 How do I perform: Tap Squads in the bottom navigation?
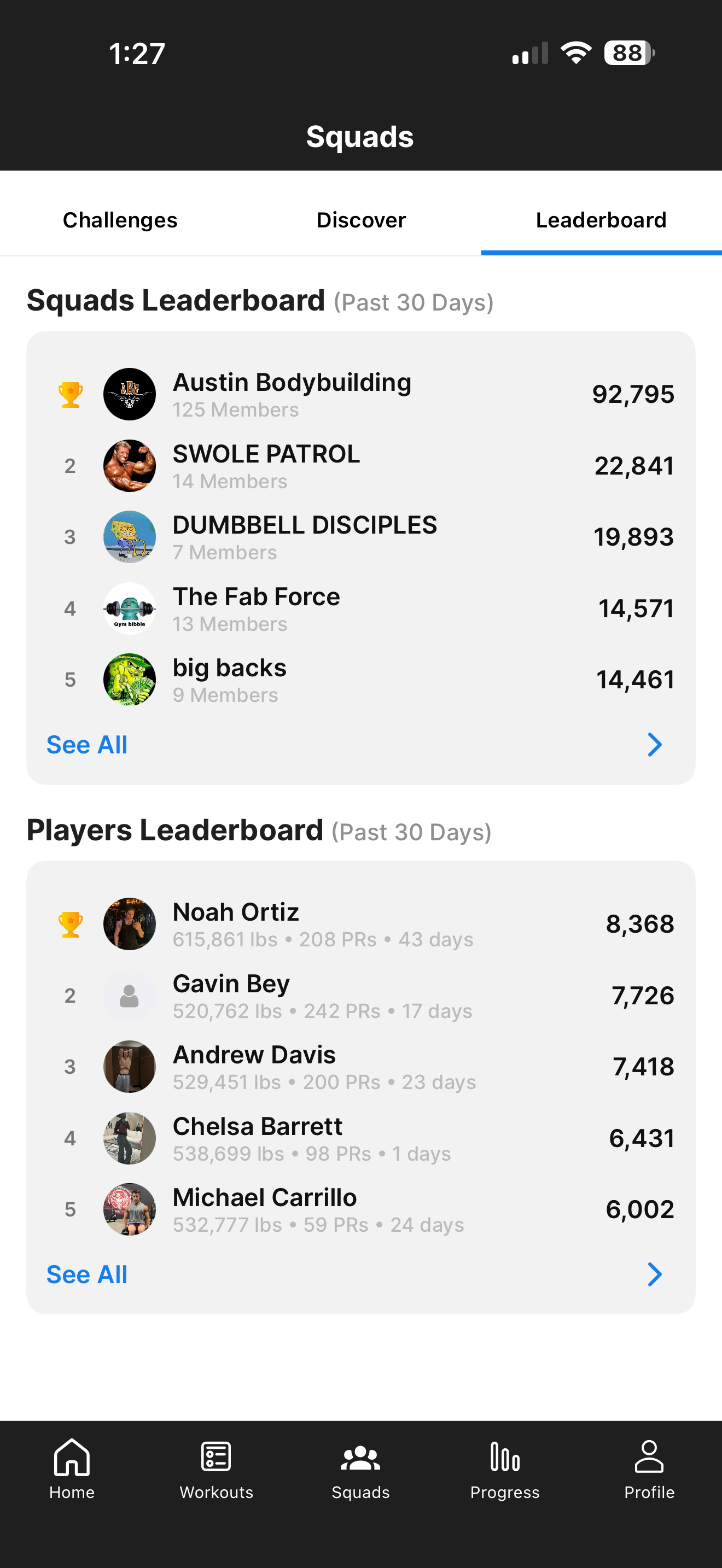pyautogui.click(x=361, y=1468)
